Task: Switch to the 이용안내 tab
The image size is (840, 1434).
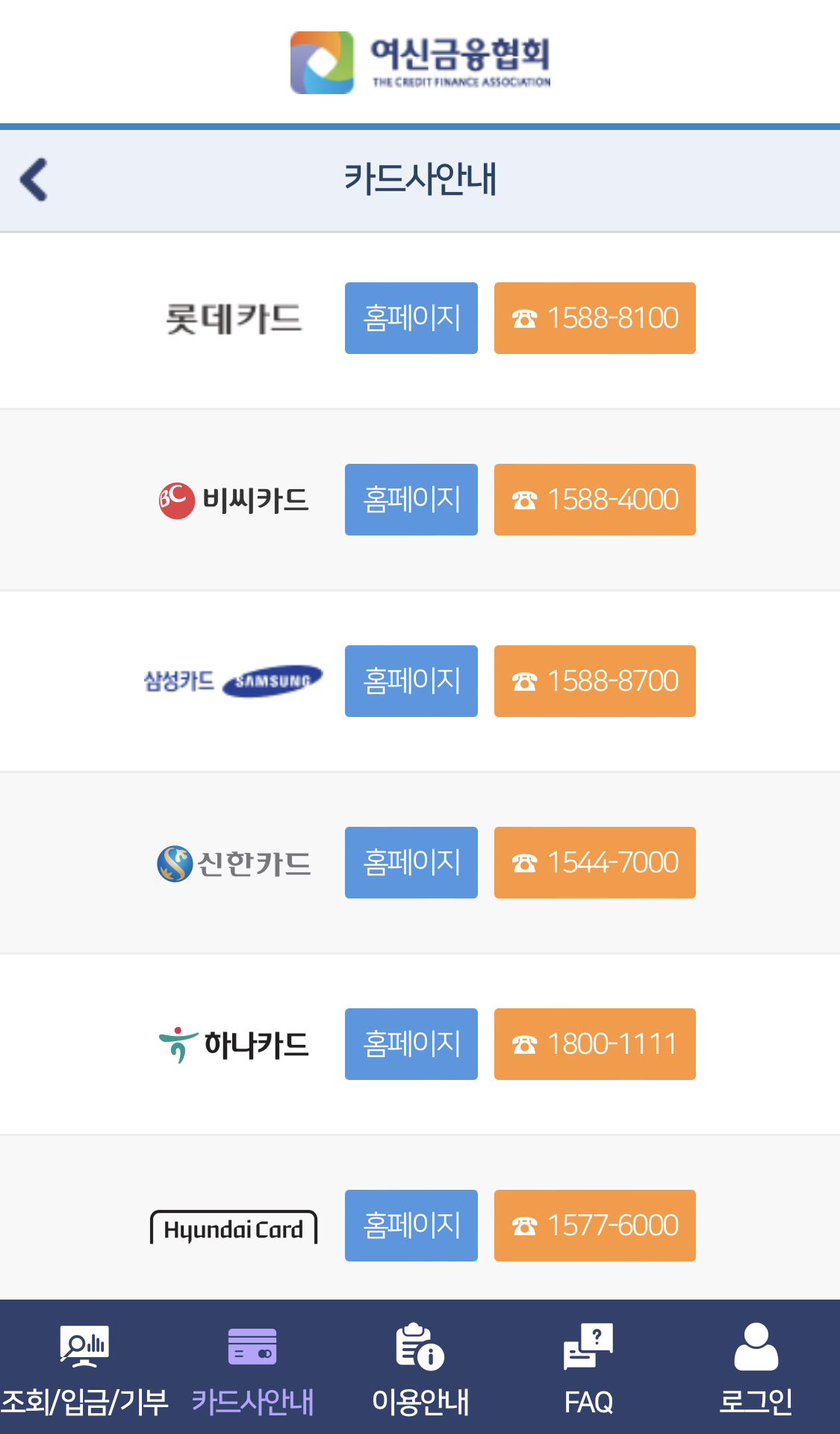Action: pyautogui.click(x=420, y=1368)
